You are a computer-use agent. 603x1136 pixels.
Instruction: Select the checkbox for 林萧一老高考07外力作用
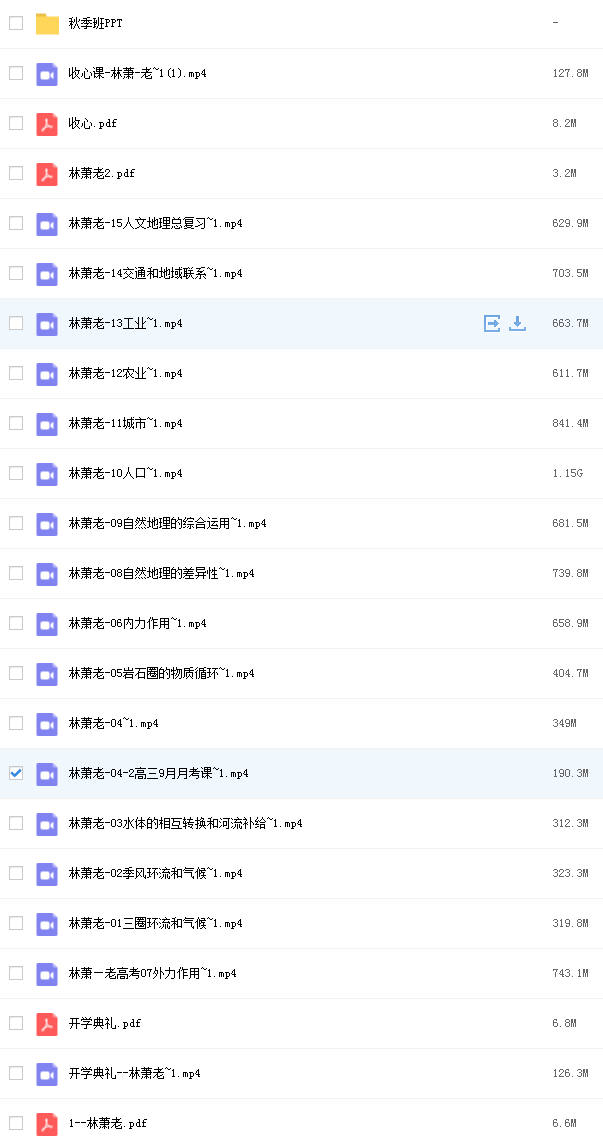tap(16, 973)
